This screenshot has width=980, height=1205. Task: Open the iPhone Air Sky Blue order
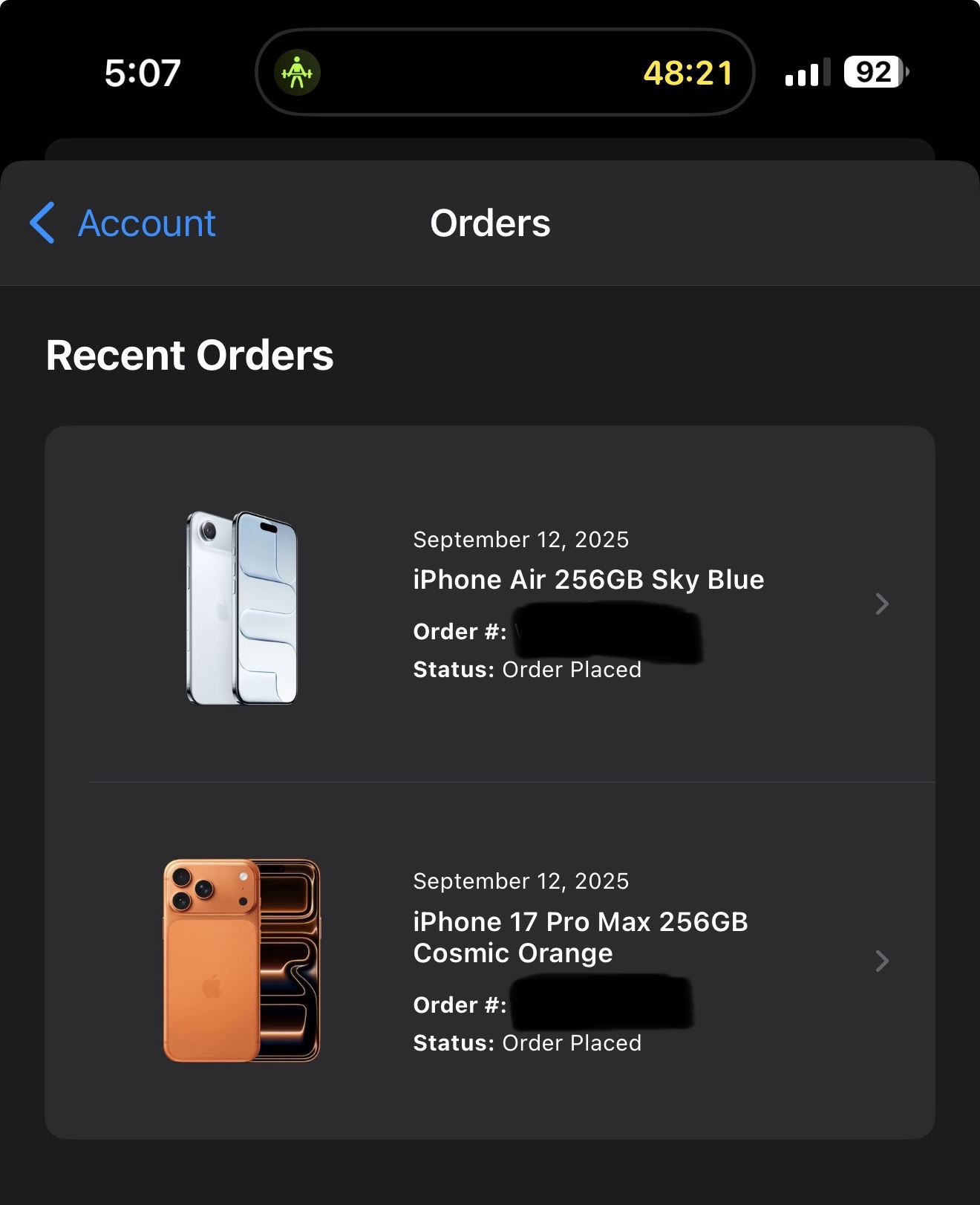tap(587, 580)
